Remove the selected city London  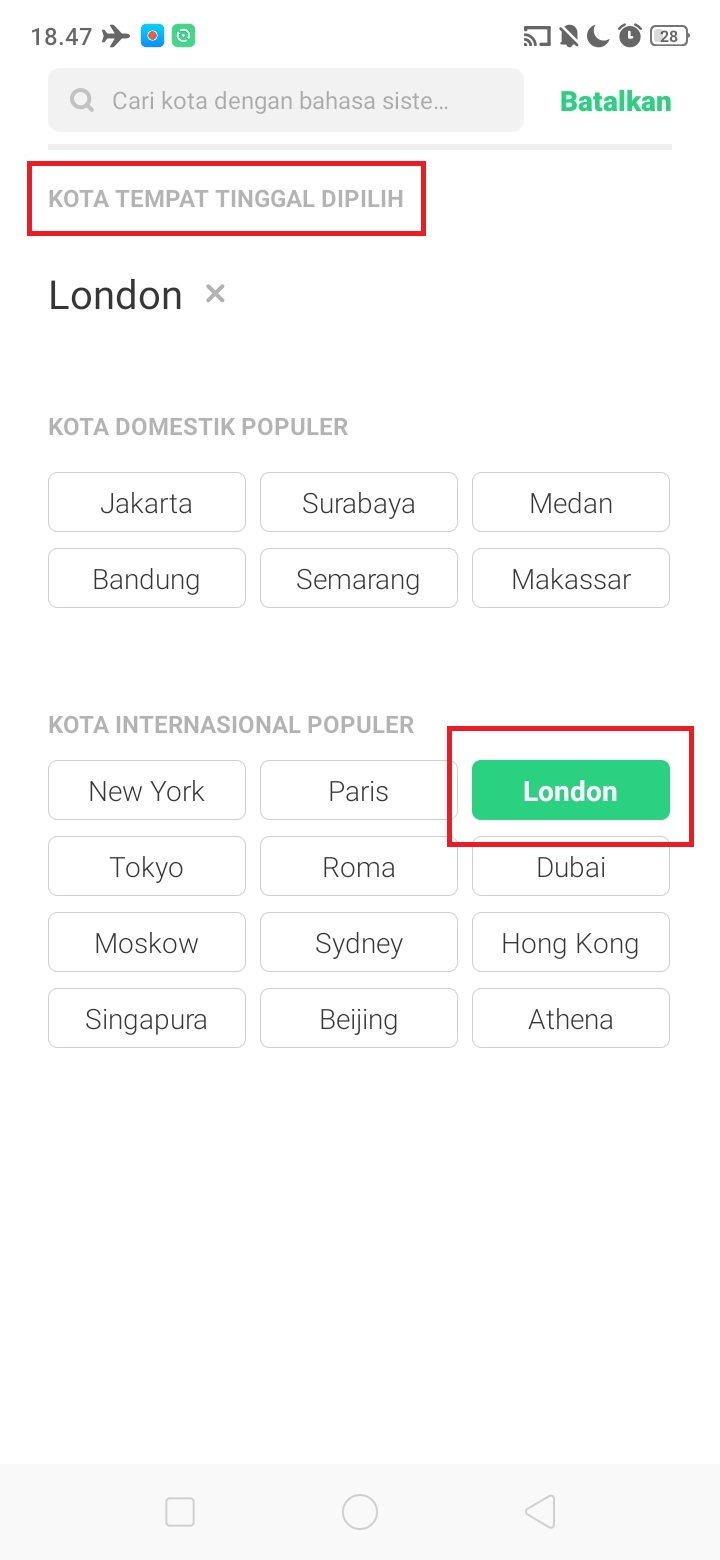click(215, 294)
